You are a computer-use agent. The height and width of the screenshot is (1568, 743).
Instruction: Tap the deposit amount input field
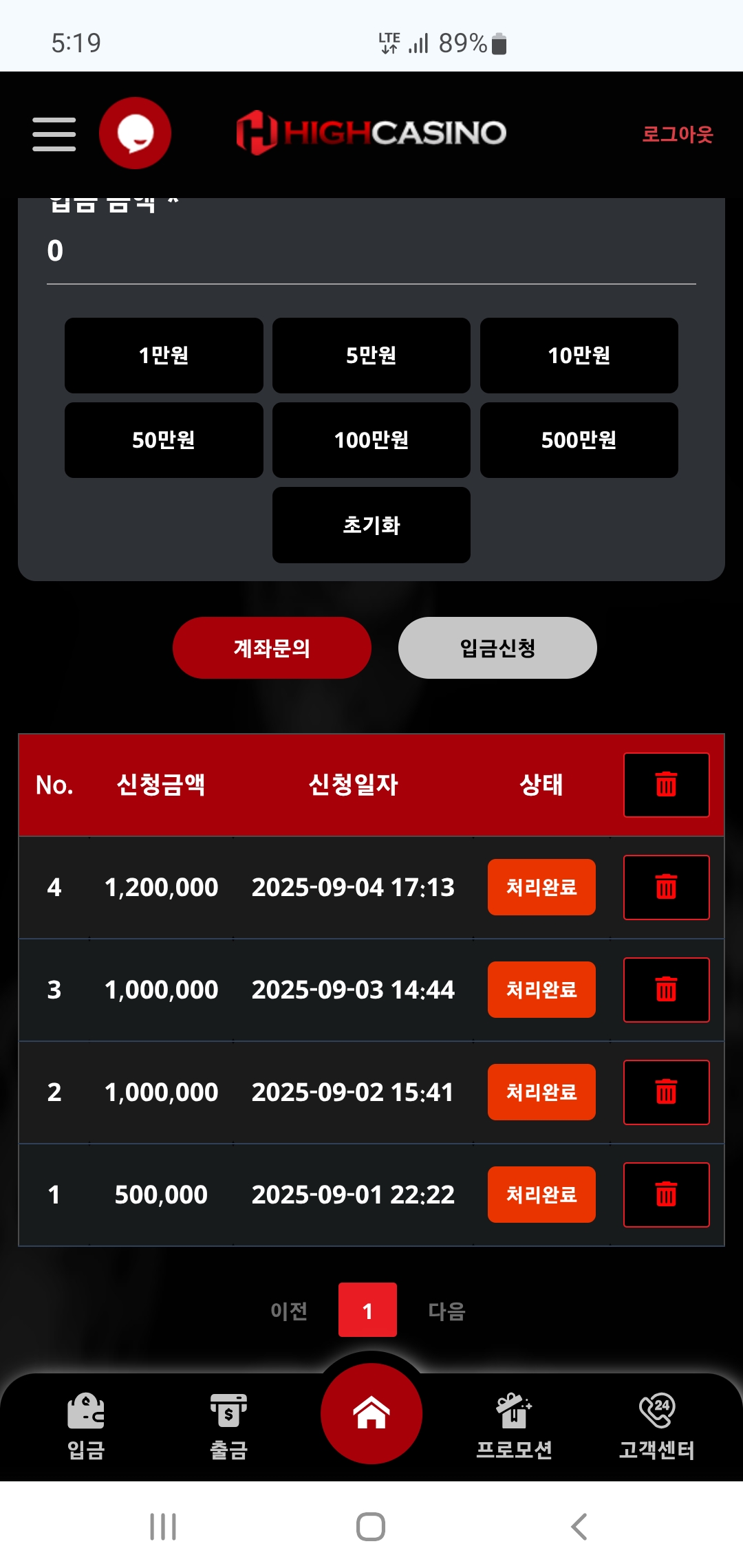pyautogui.click(x=371, y=252)
